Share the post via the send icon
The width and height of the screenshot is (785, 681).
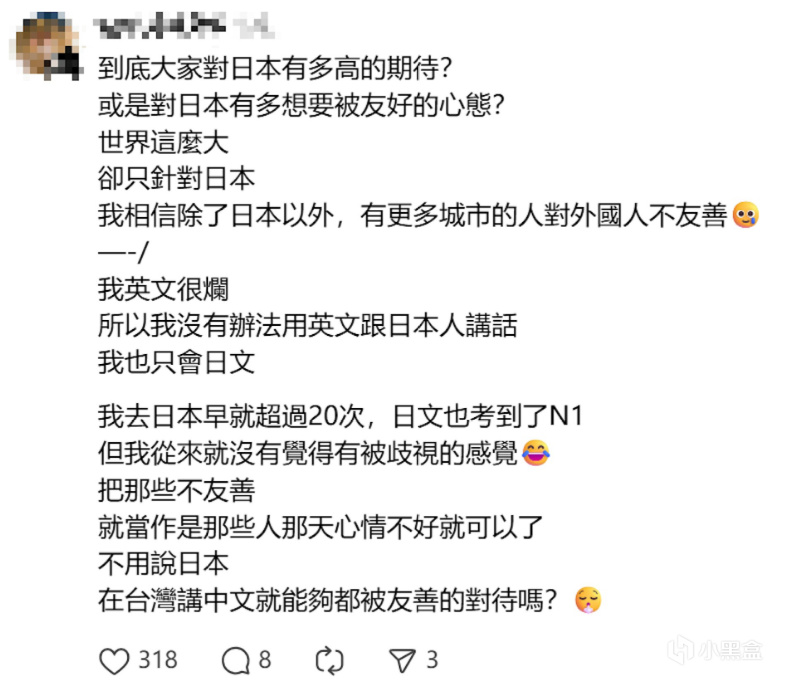tap(401, 659)
